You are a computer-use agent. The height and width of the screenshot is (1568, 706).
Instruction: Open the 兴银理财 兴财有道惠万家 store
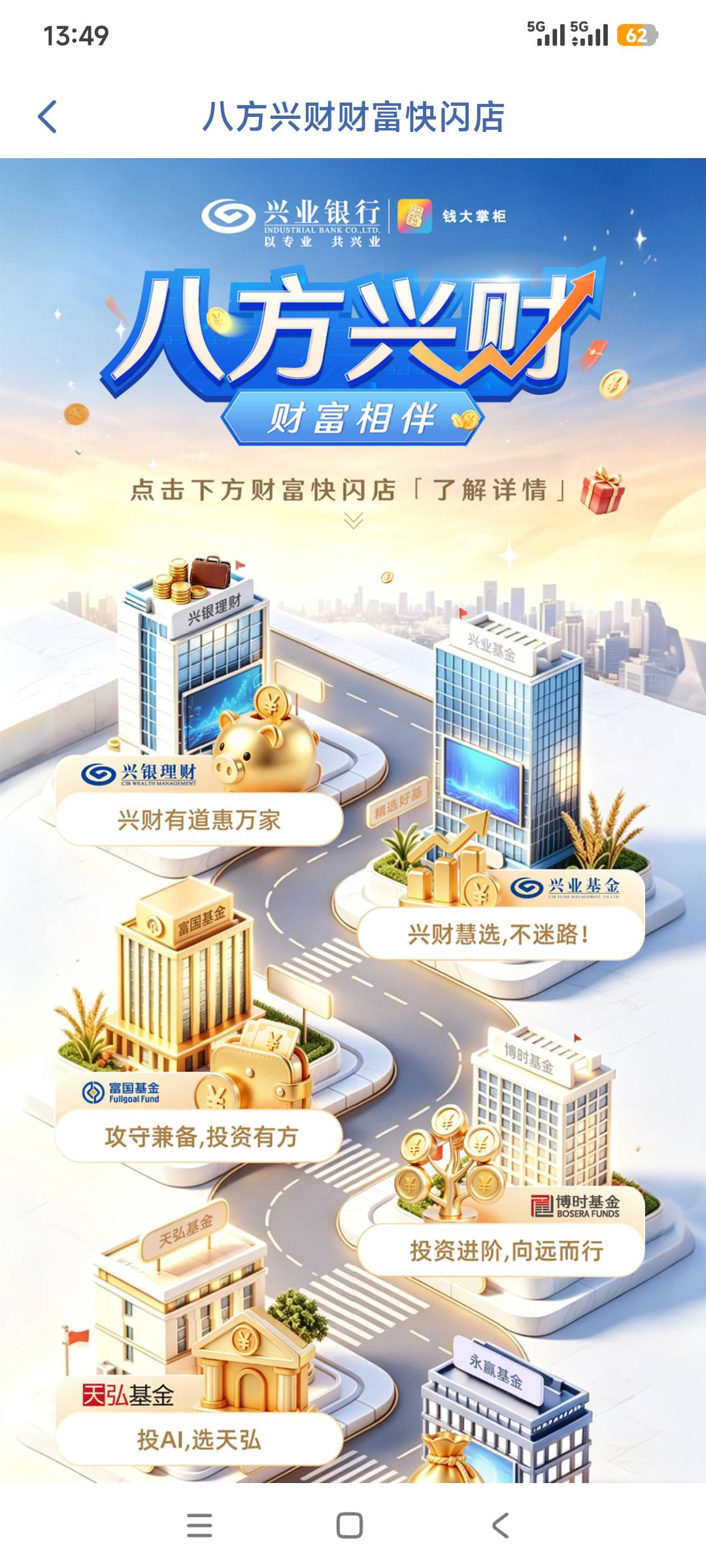tap(199, 819)
